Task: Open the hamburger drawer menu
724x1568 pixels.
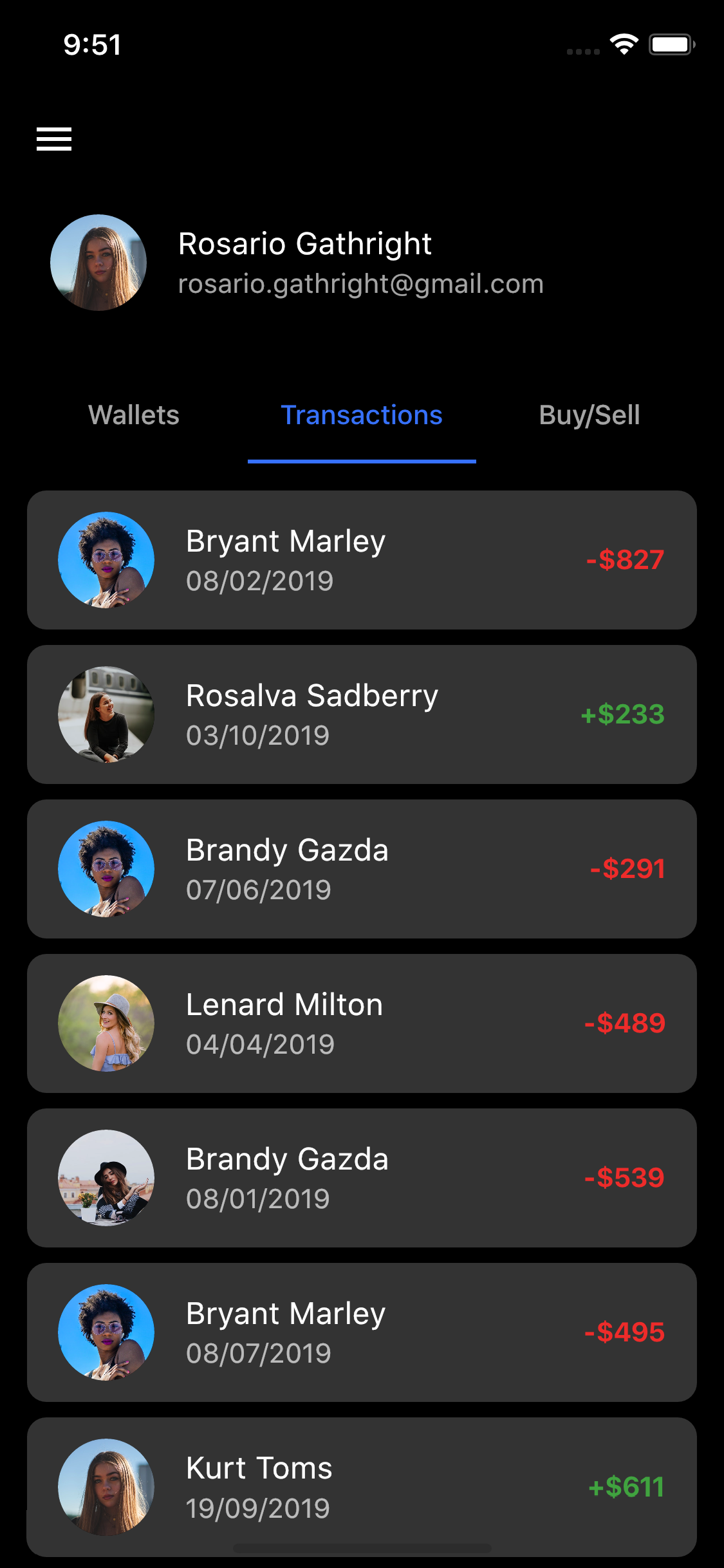Action: pos(54,139)
